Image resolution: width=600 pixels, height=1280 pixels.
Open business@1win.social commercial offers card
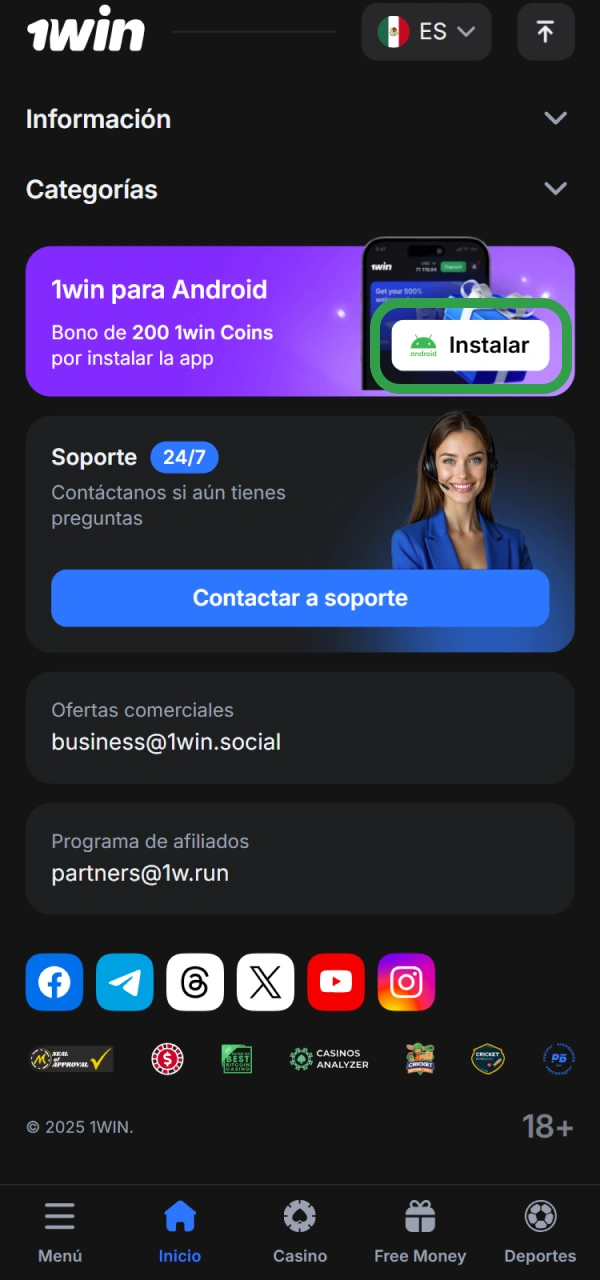click(300, 727)
